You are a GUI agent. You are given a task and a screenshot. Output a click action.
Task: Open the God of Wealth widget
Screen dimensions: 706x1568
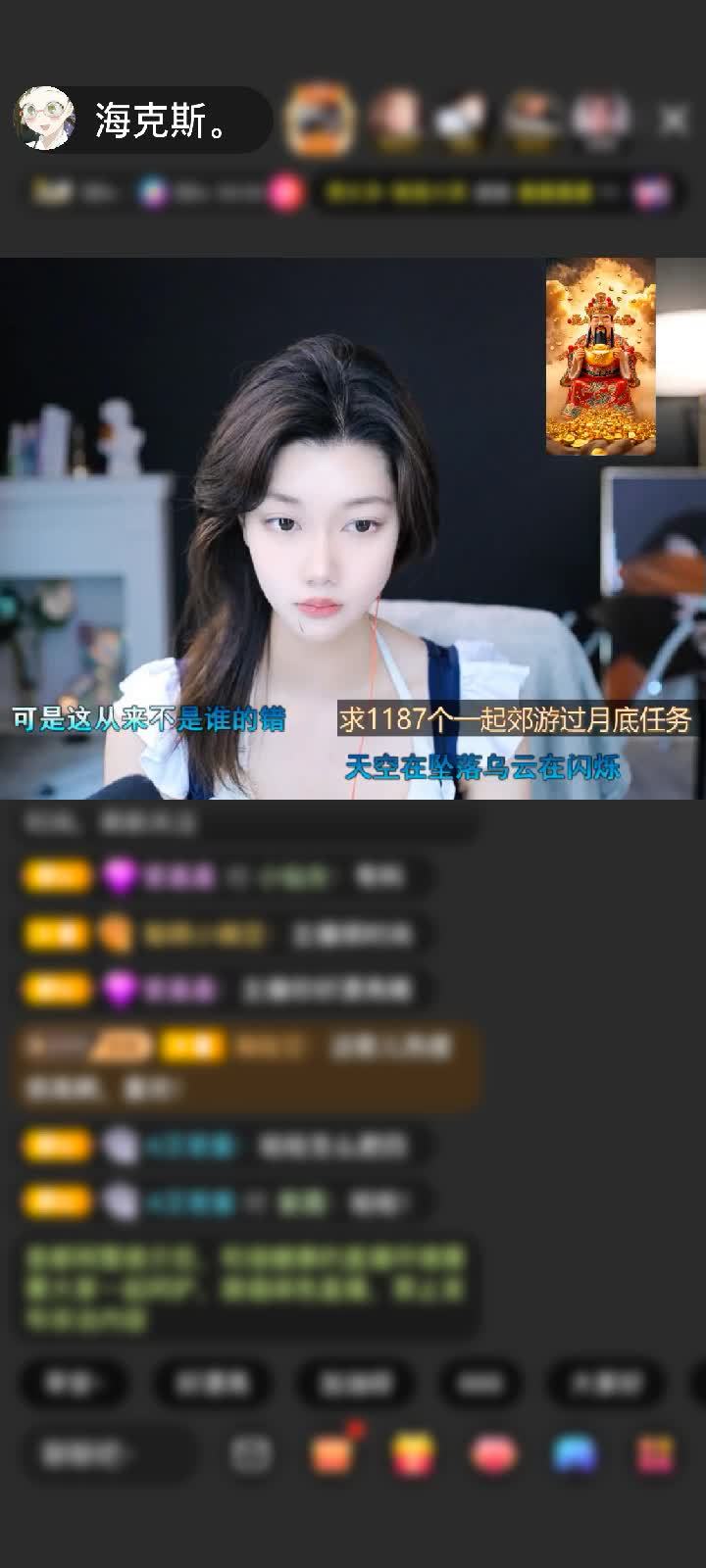point(600,357)
